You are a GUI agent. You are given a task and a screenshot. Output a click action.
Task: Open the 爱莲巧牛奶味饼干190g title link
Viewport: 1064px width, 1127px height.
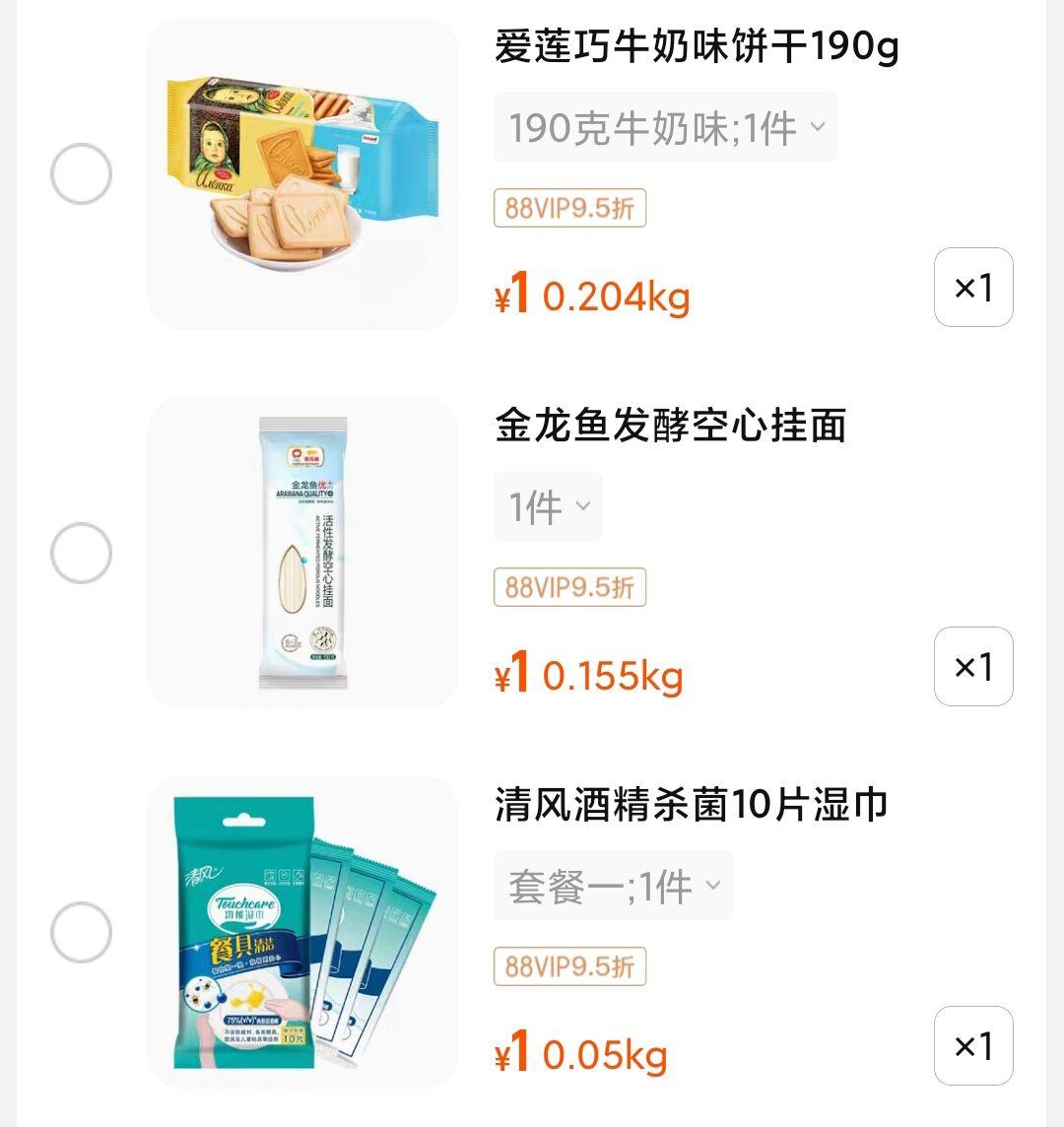[x=695, y=46]
